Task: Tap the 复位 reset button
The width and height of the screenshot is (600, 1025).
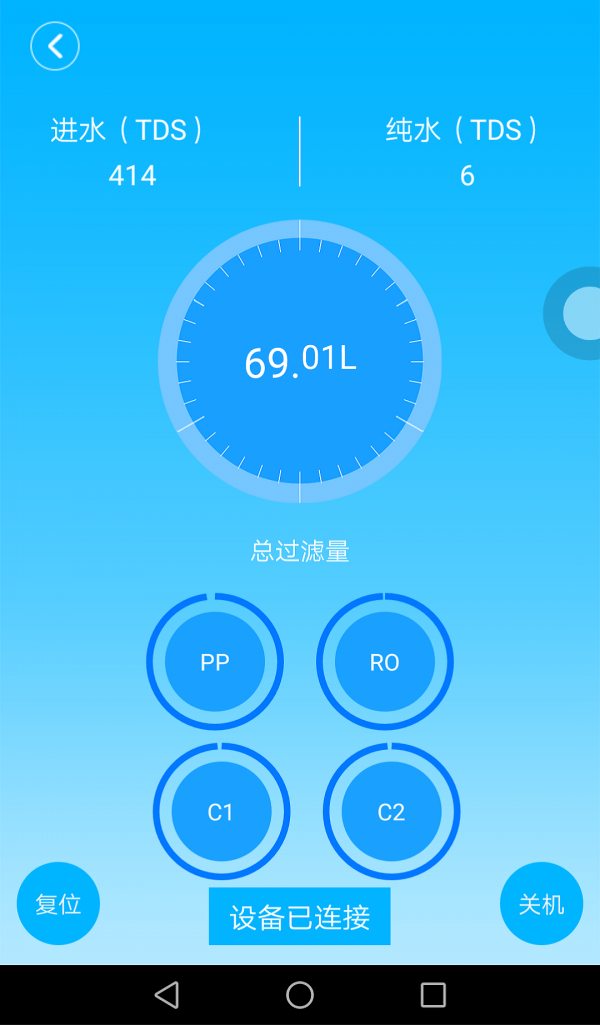Action: tap(58, 904)
